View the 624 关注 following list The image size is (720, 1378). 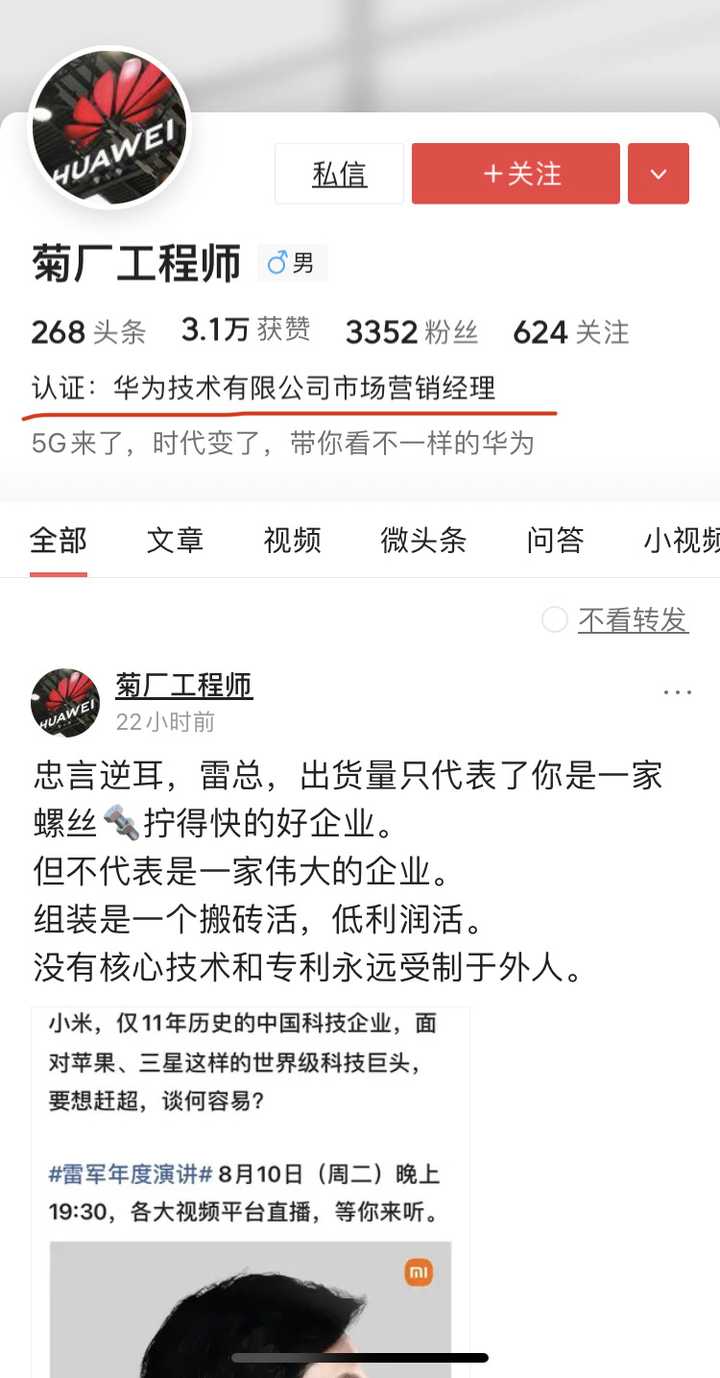tap(571, 332)
